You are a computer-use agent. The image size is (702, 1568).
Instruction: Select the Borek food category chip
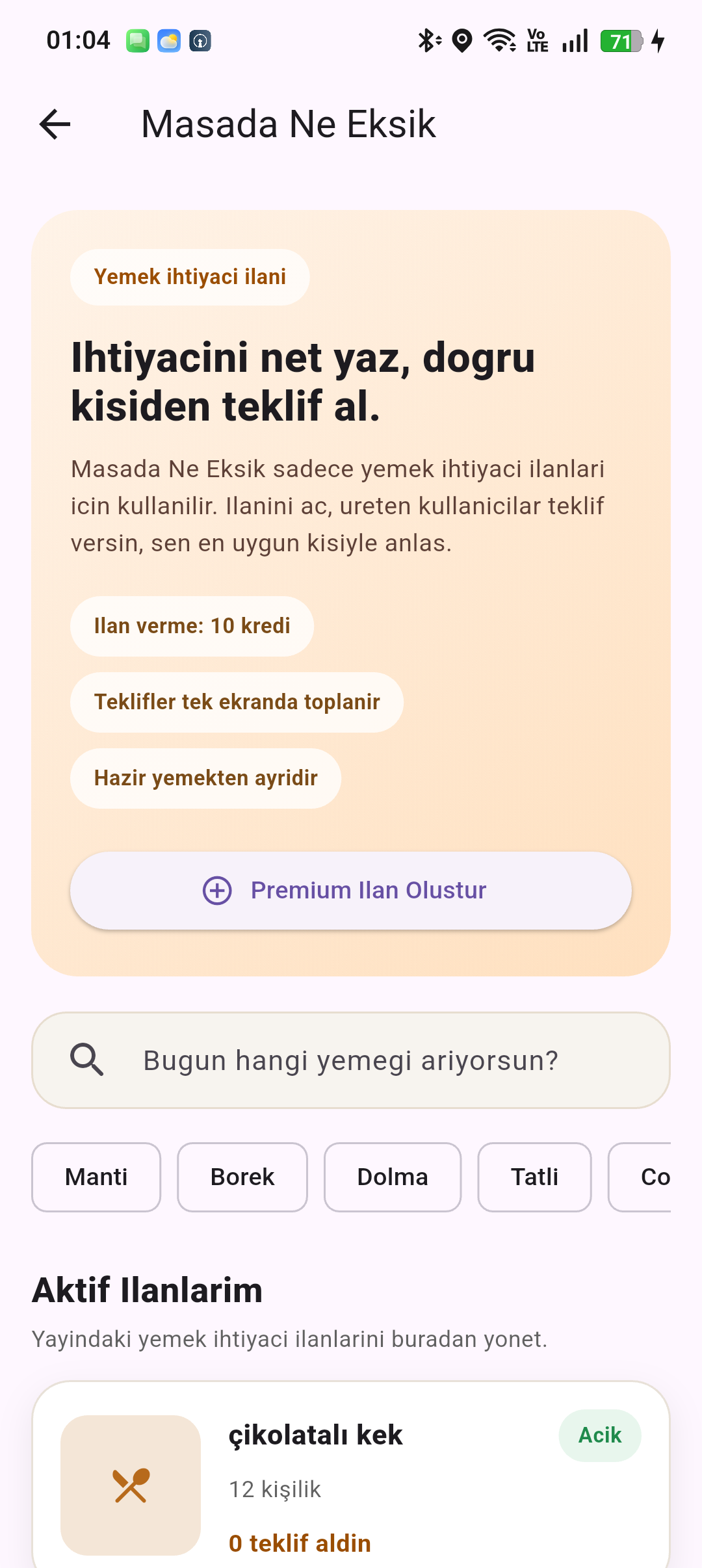(242, 1177)
